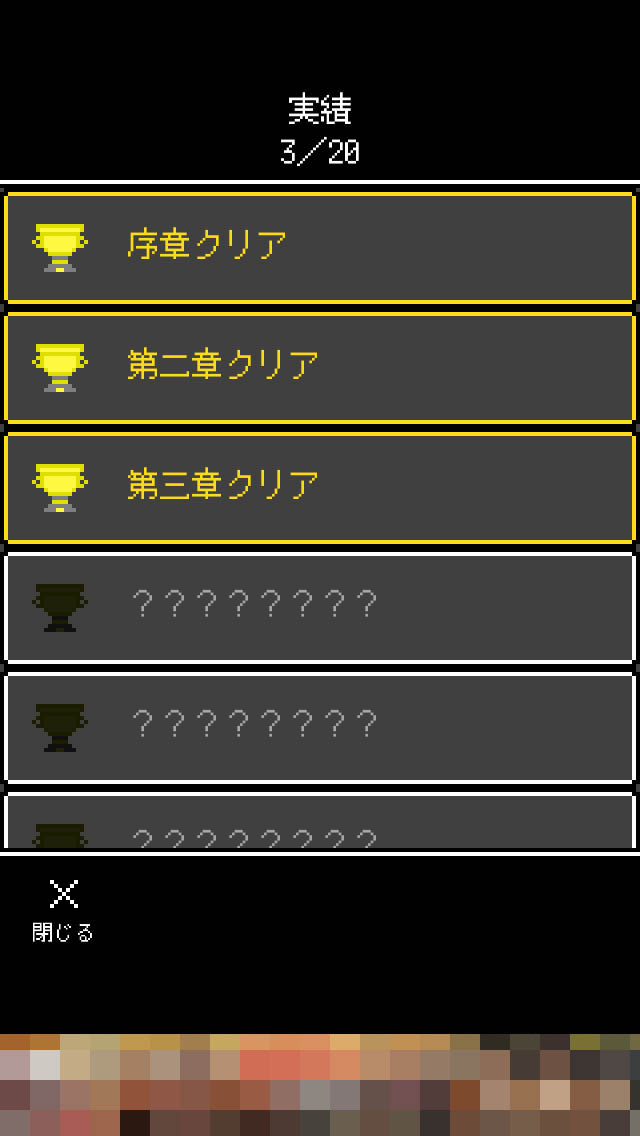Screen dimensions: 640x1136
Task: Open the 第二章クリア achievement row
Action: tap(320, 367)
